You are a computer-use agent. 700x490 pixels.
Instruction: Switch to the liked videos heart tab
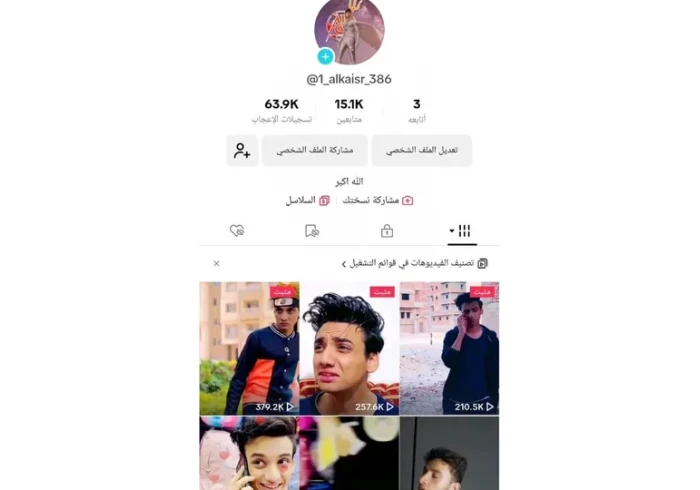[x=237, y=231]
